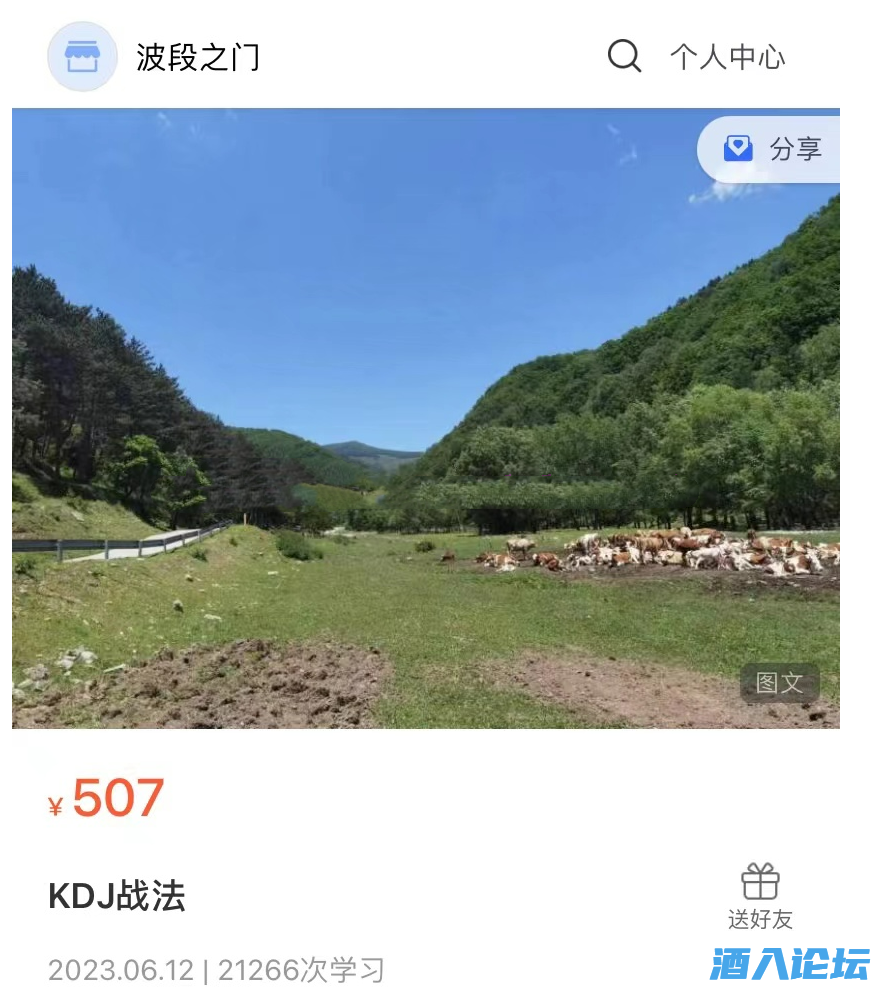Tap the 分享 share button

pyautogui.click(x=772, y=150)
